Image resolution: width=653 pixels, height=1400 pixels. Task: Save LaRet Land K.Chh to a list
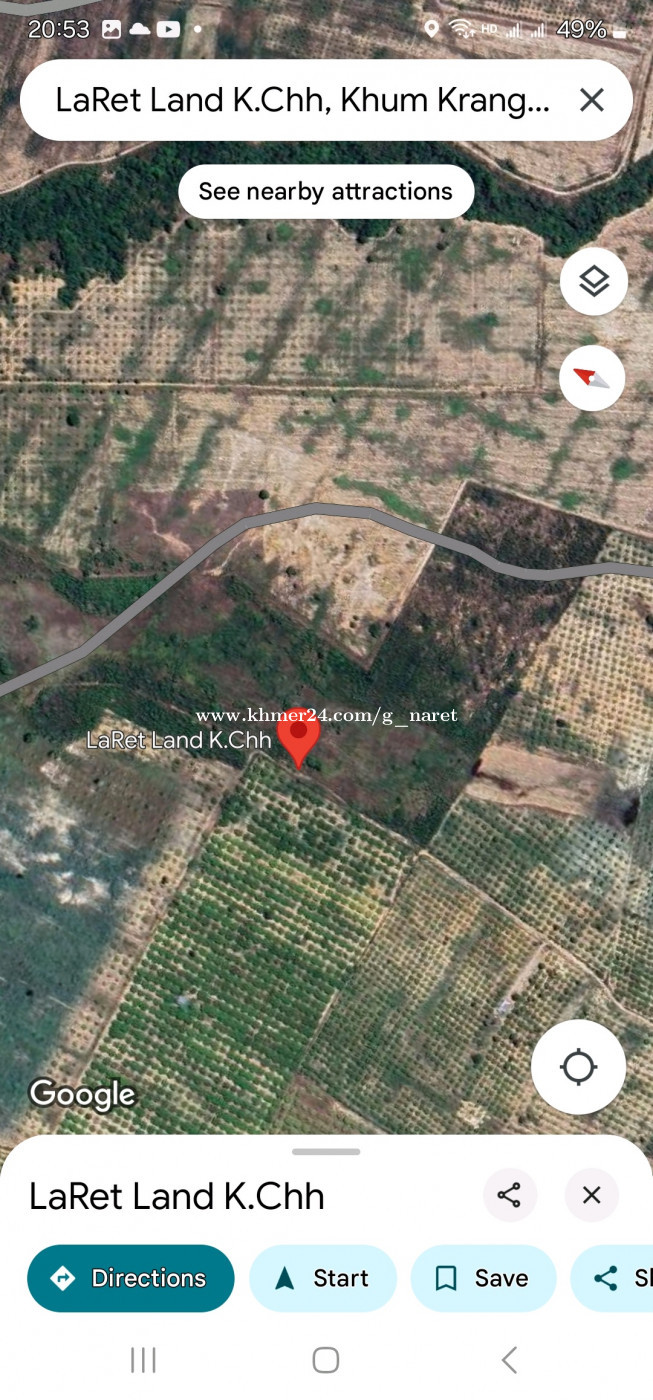[x=483, y=1278]
